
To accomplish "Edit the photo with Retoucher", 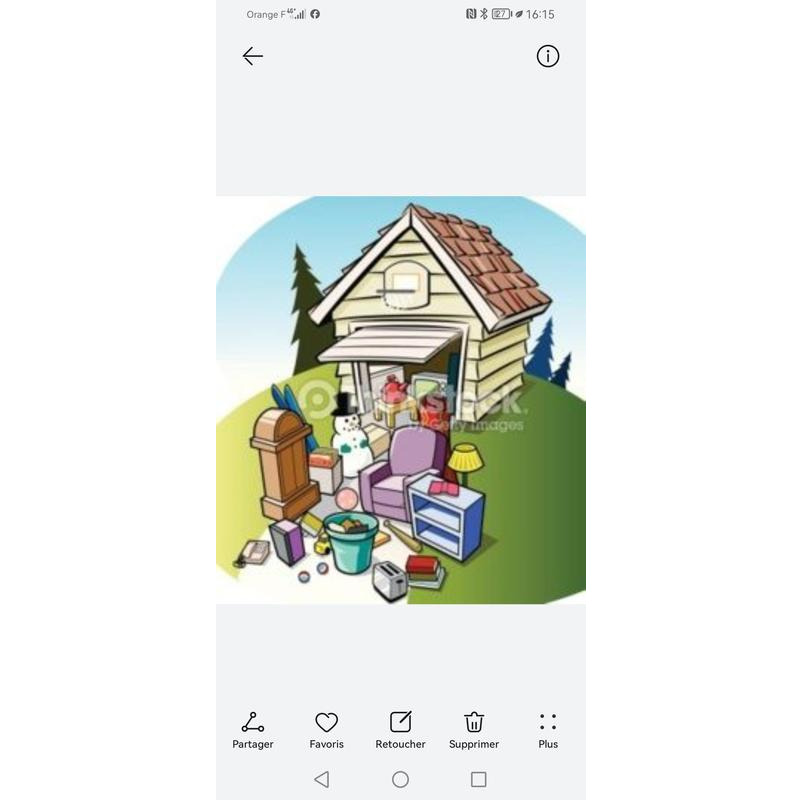I will pyautogui.click(x=400, y=729).
